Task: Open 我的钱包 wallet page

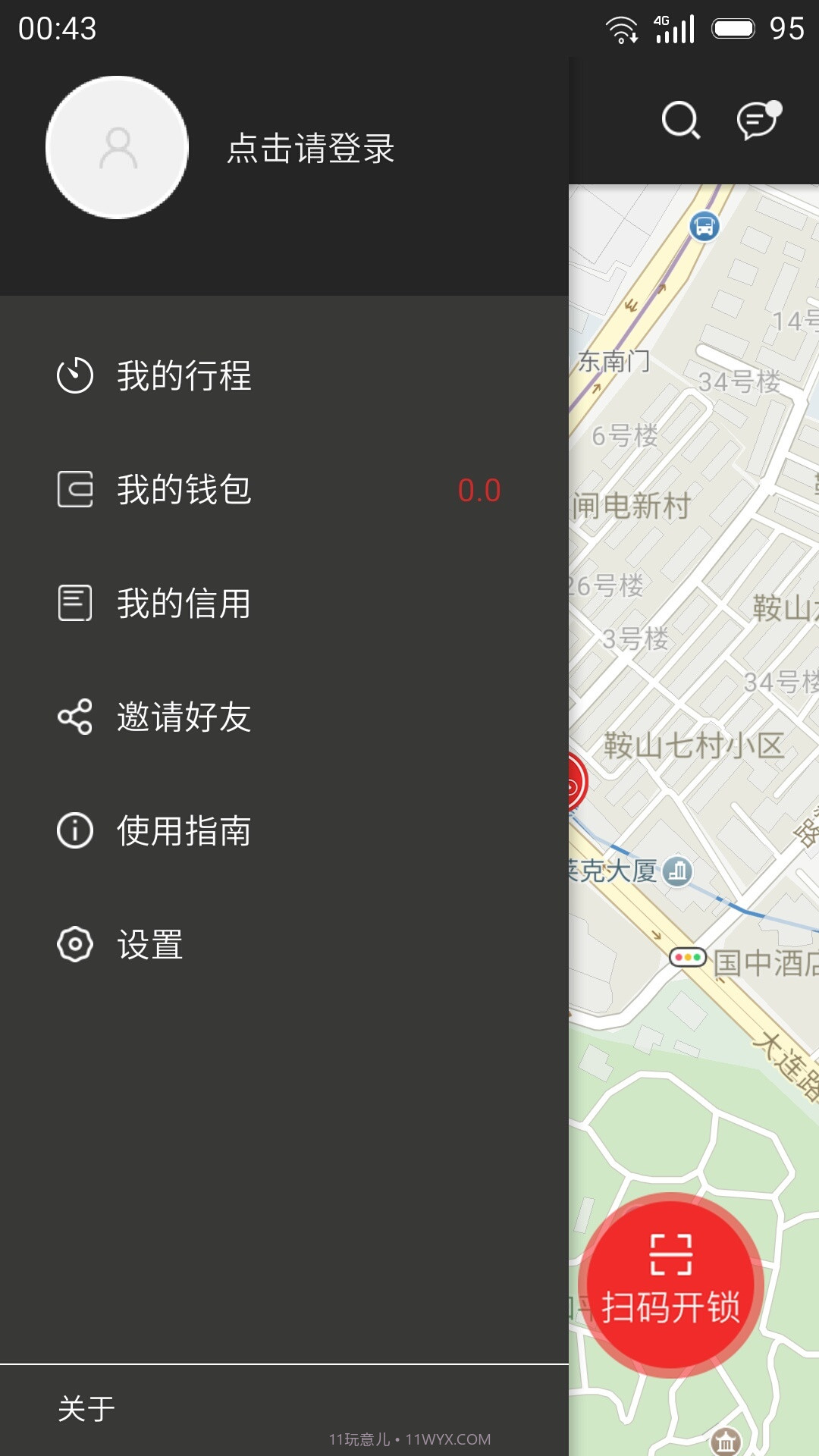Action: 184,489
